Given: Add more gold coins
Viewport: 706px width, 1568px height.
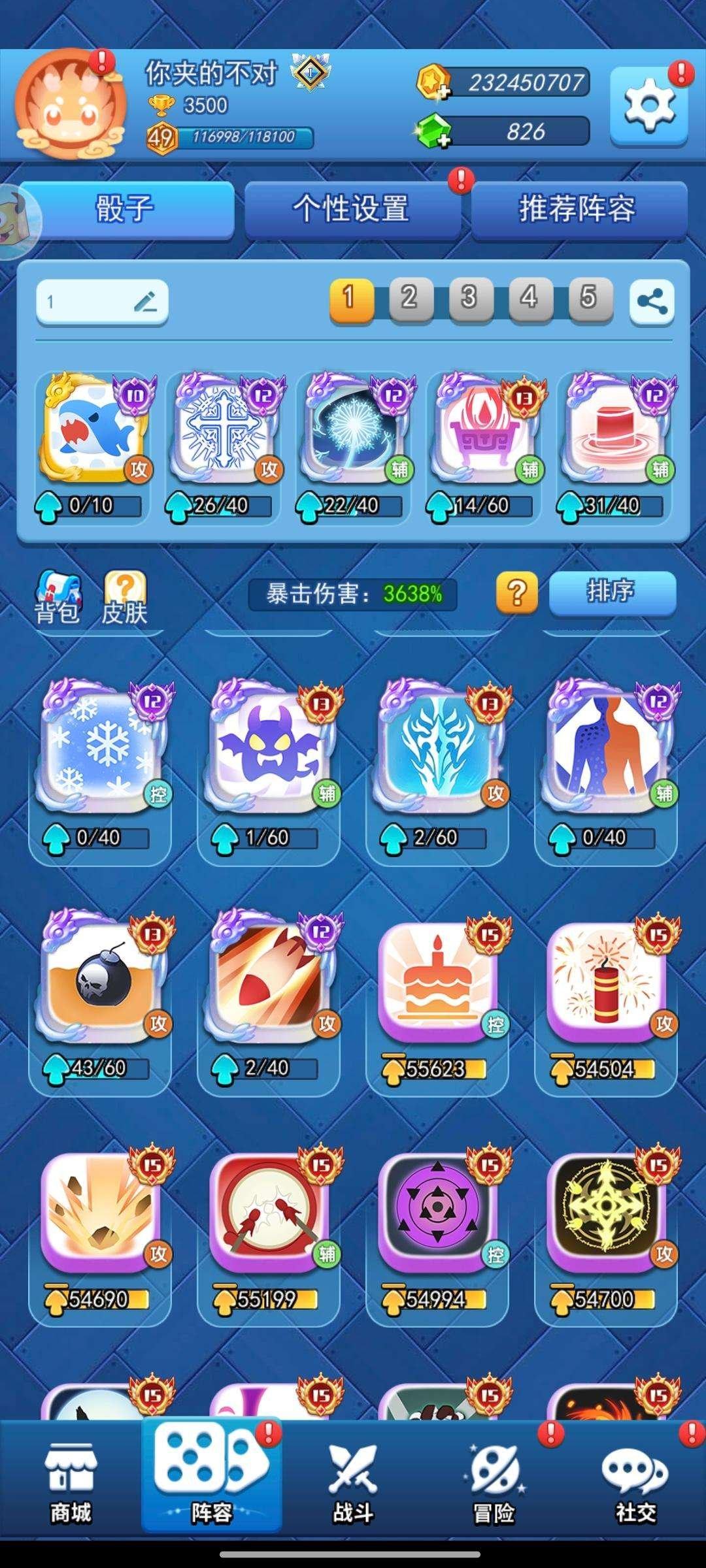Looking at the screenshot, I should [433, 83].
